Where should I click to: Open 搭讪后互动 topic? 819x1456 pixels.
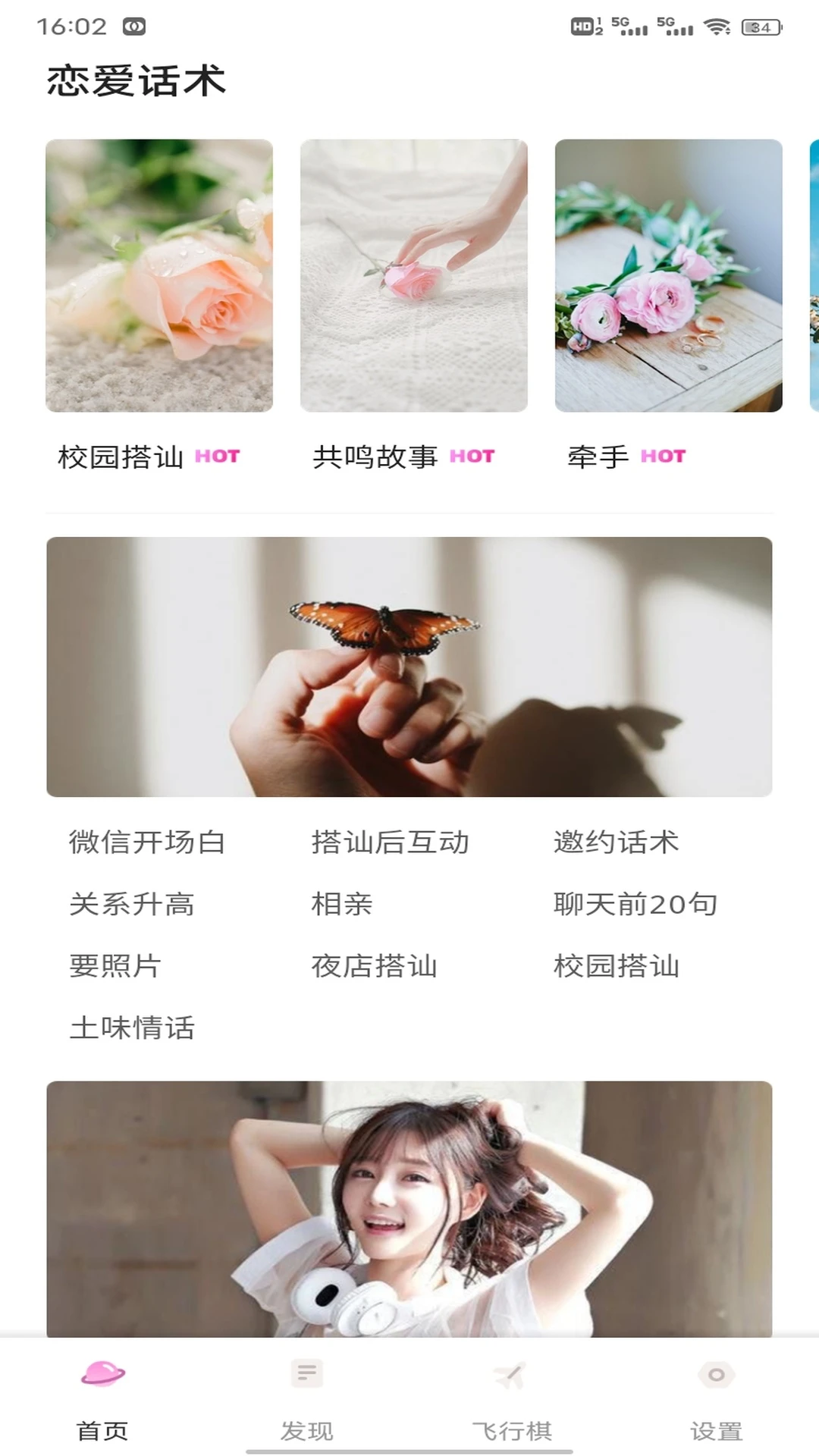coord(390,842)
